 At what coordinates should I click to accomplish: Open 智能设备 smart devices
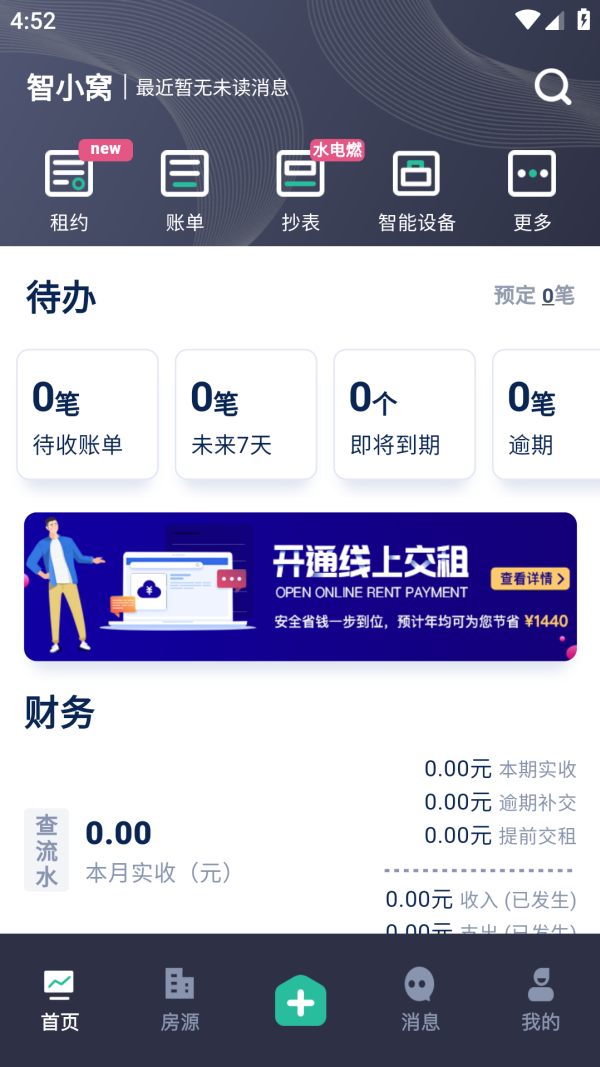point(417,191)
